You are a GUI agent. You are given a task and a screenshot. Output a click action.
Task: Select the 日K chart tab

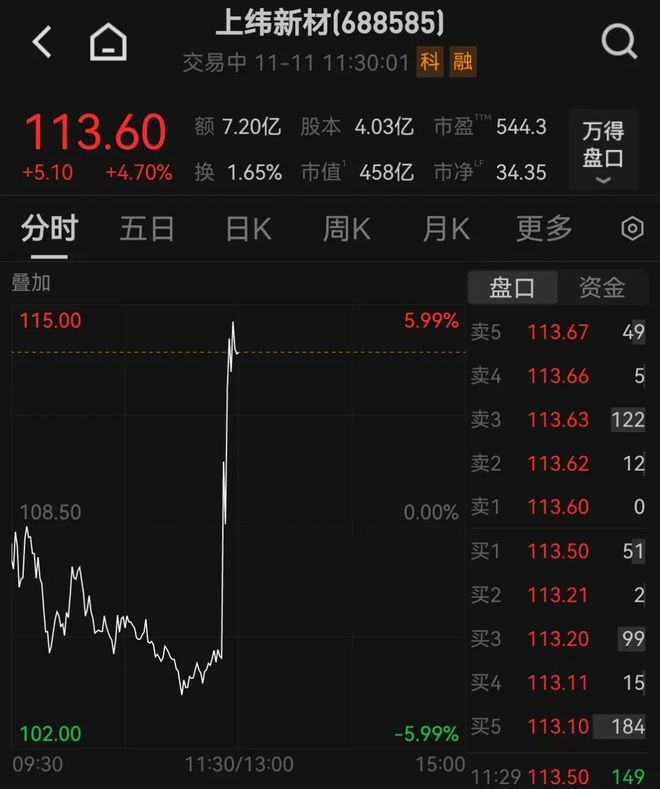[x=248, y=229]
